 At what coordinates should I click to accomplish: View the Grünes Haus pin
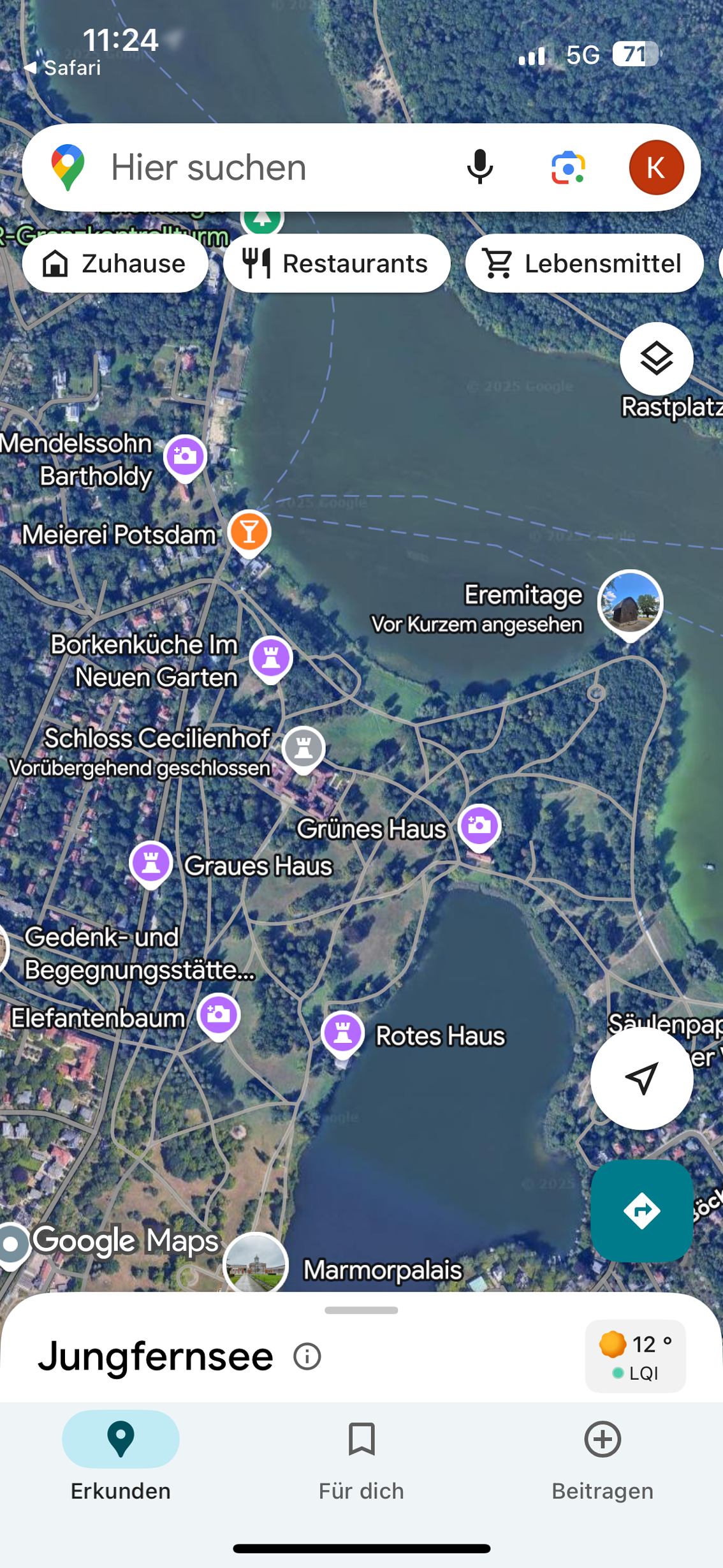[479, 826]
